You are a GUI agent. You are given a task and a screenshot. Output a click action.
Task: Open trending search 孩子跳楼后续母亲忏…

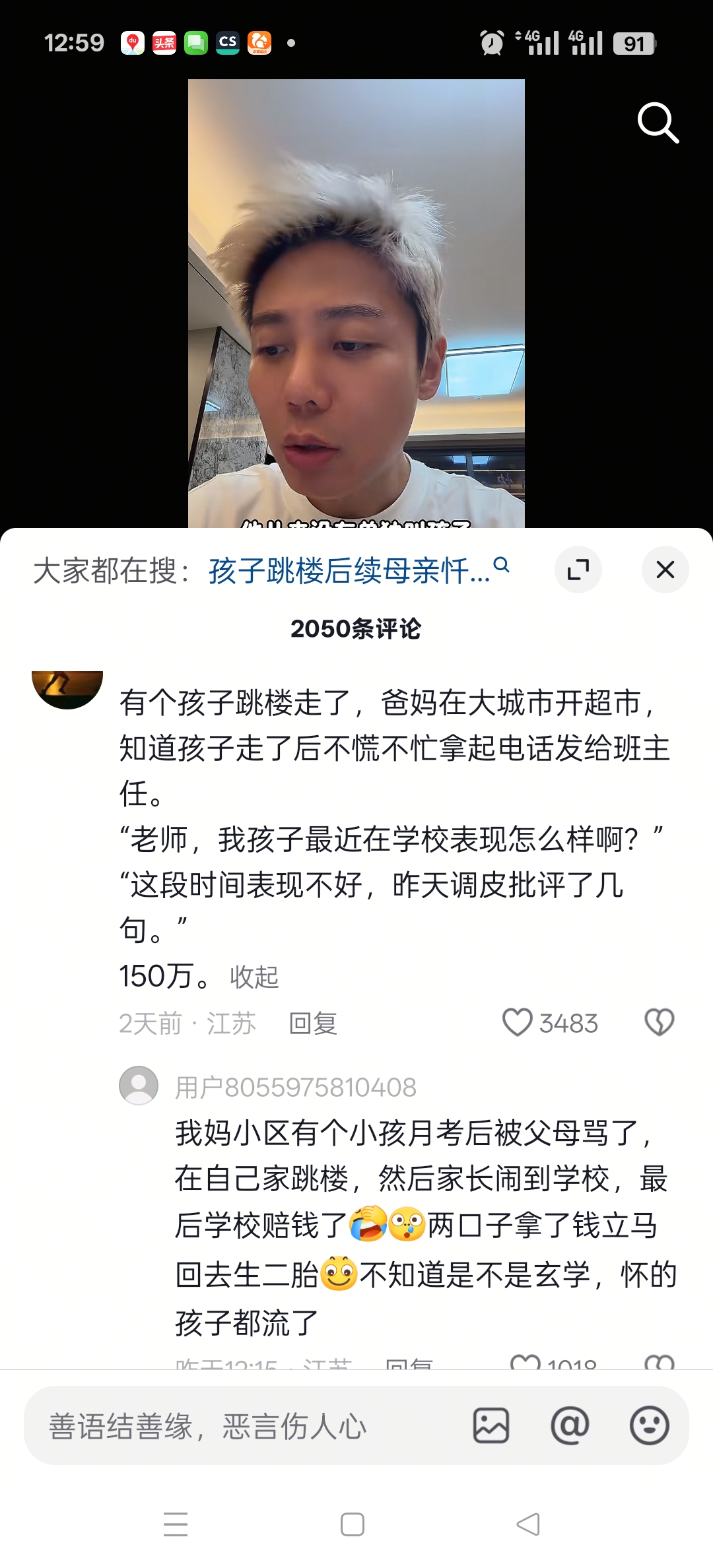[x=350, y=570]
